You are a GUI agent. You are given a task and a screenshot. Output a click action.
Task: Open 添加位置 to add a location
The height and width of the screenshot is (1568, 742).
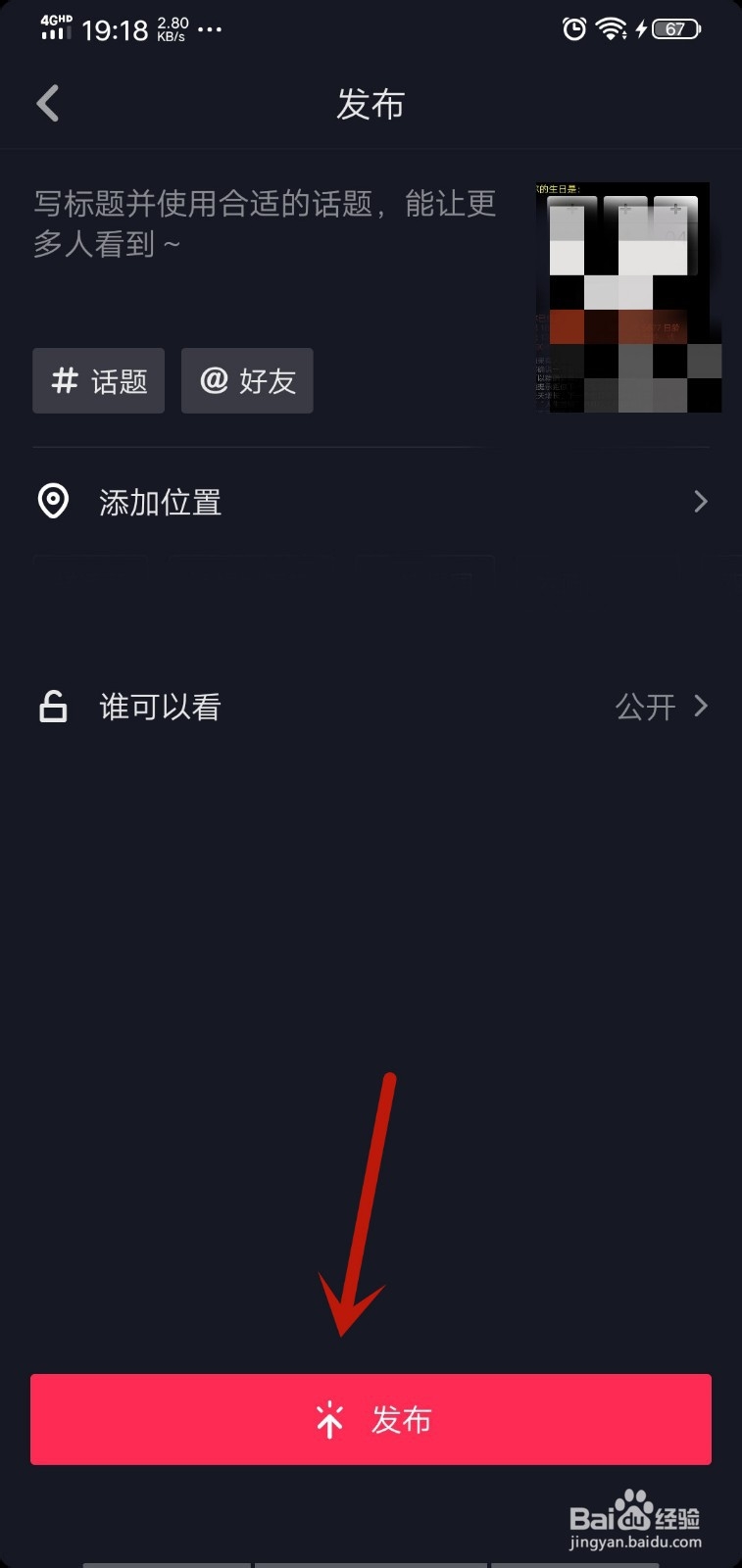371,502
